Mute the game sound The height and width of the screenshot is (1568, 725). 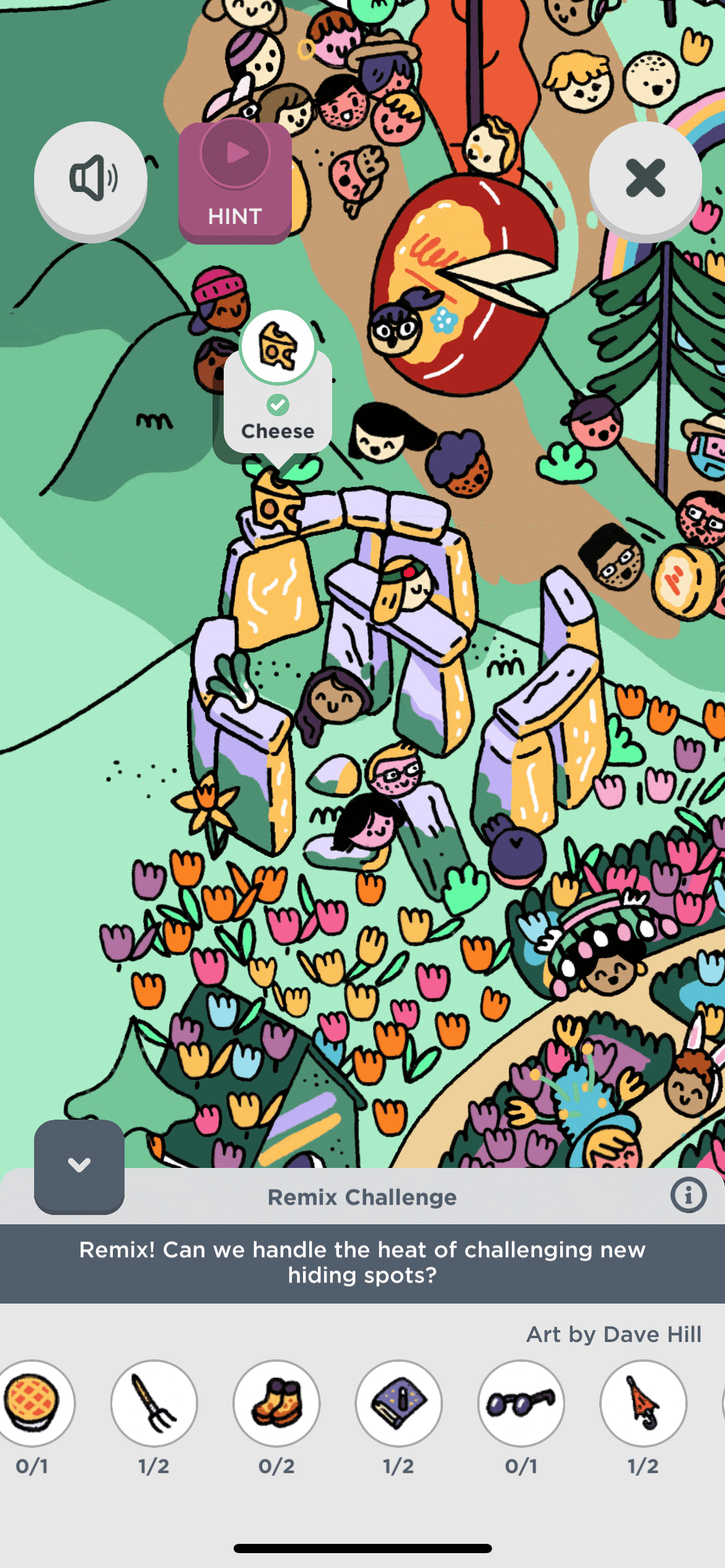[90, 179]
